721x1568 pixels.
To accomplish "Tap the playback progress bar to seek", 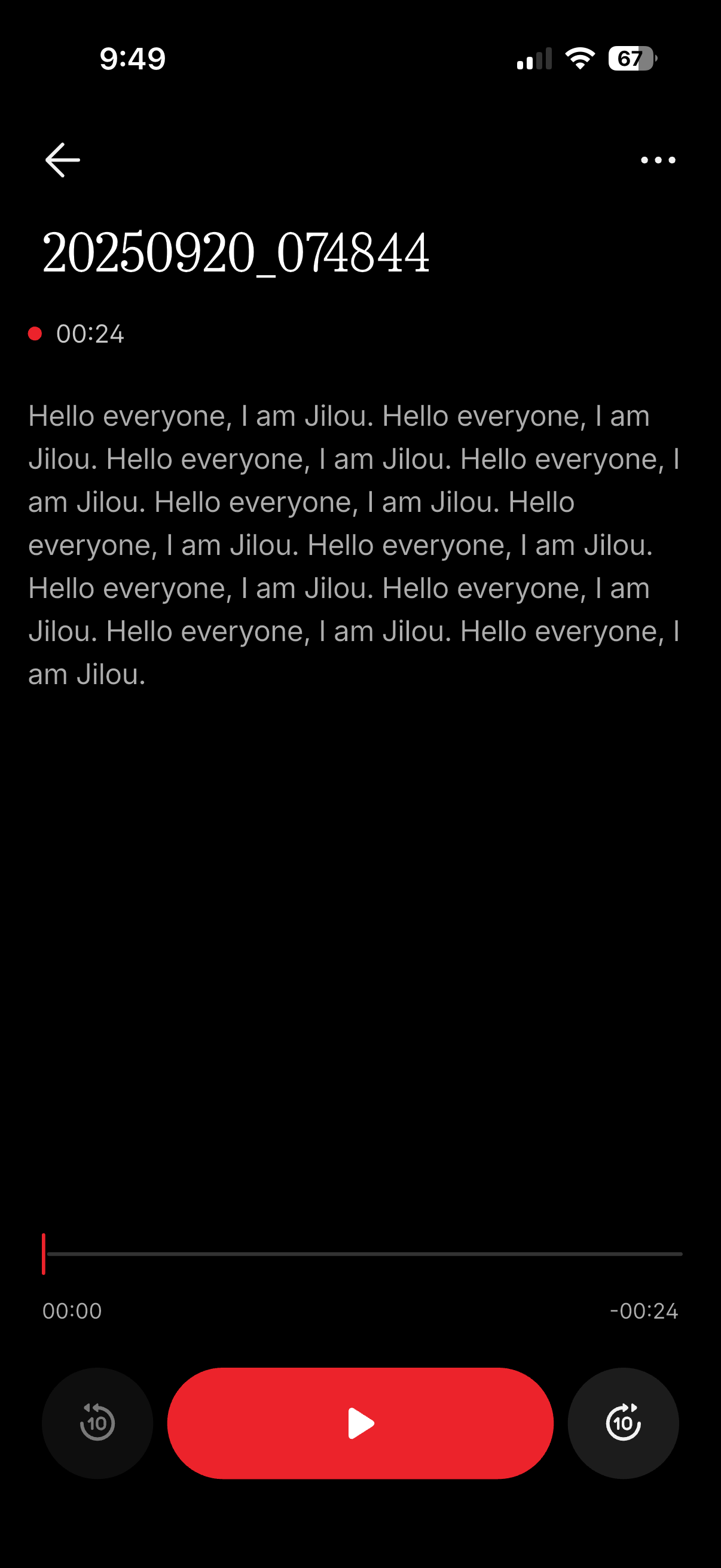I will [364, 1254].
